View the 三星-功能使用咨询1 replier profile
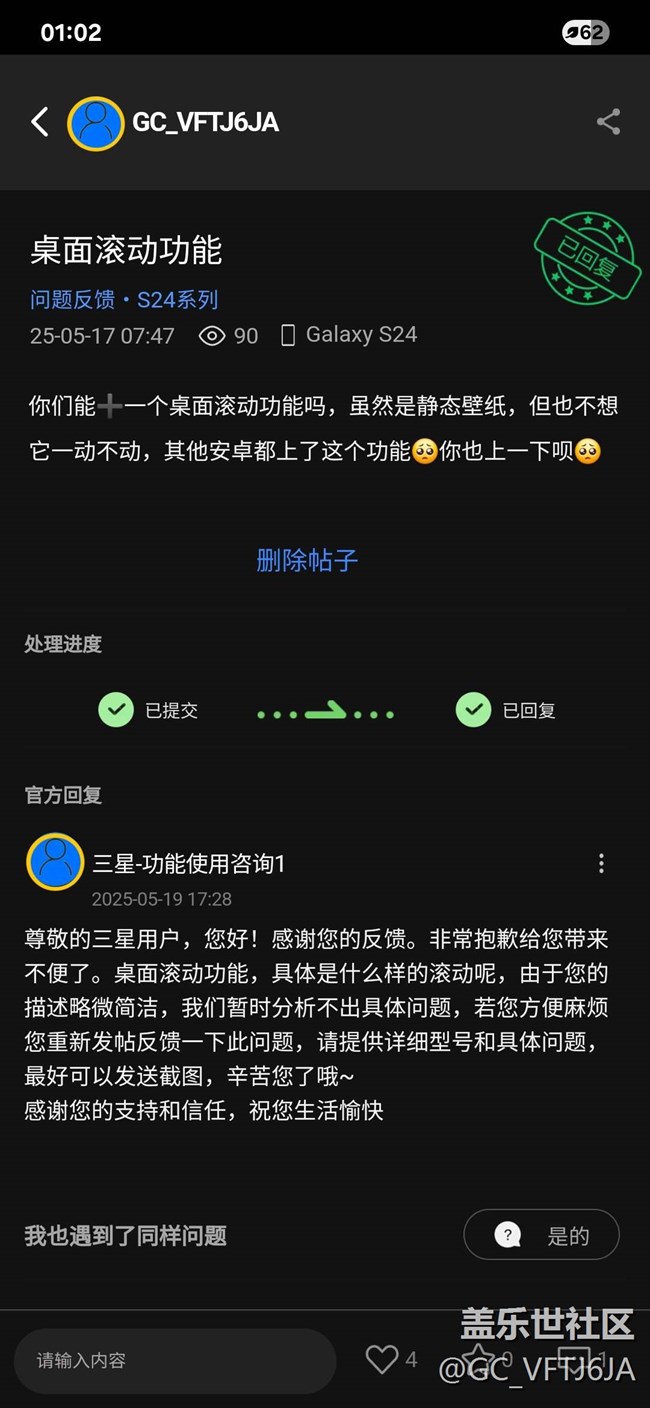 (188, 863)
